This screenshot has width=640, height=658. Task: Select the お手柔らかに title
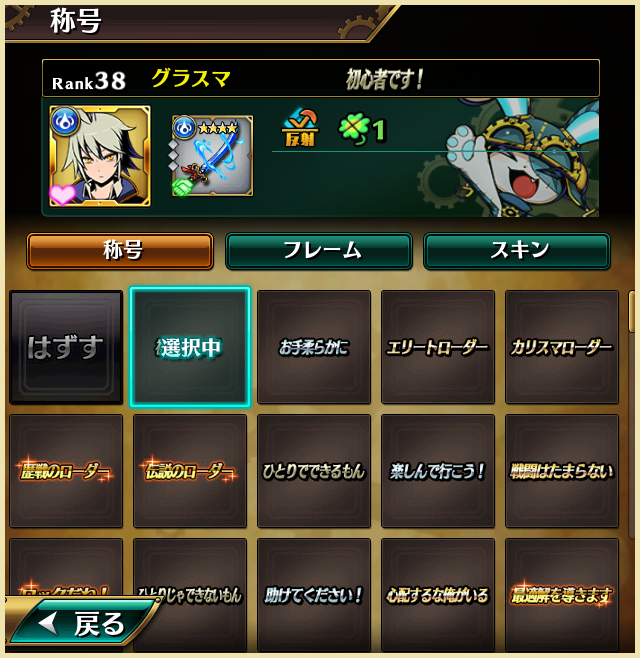click(314, 347)
